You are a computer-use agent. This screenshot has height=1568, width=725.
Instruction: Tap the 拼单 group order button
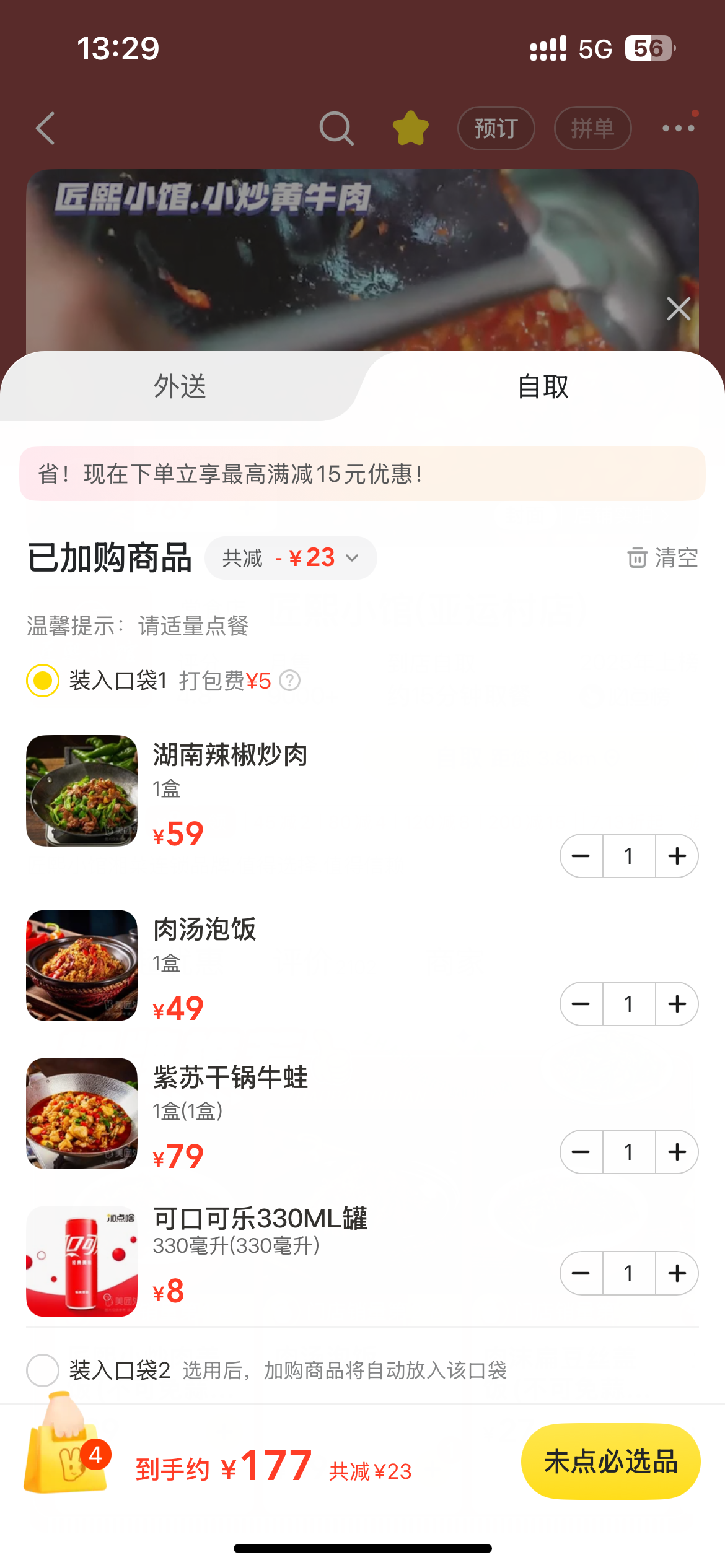pyautogui.click(x=592, y=128)
